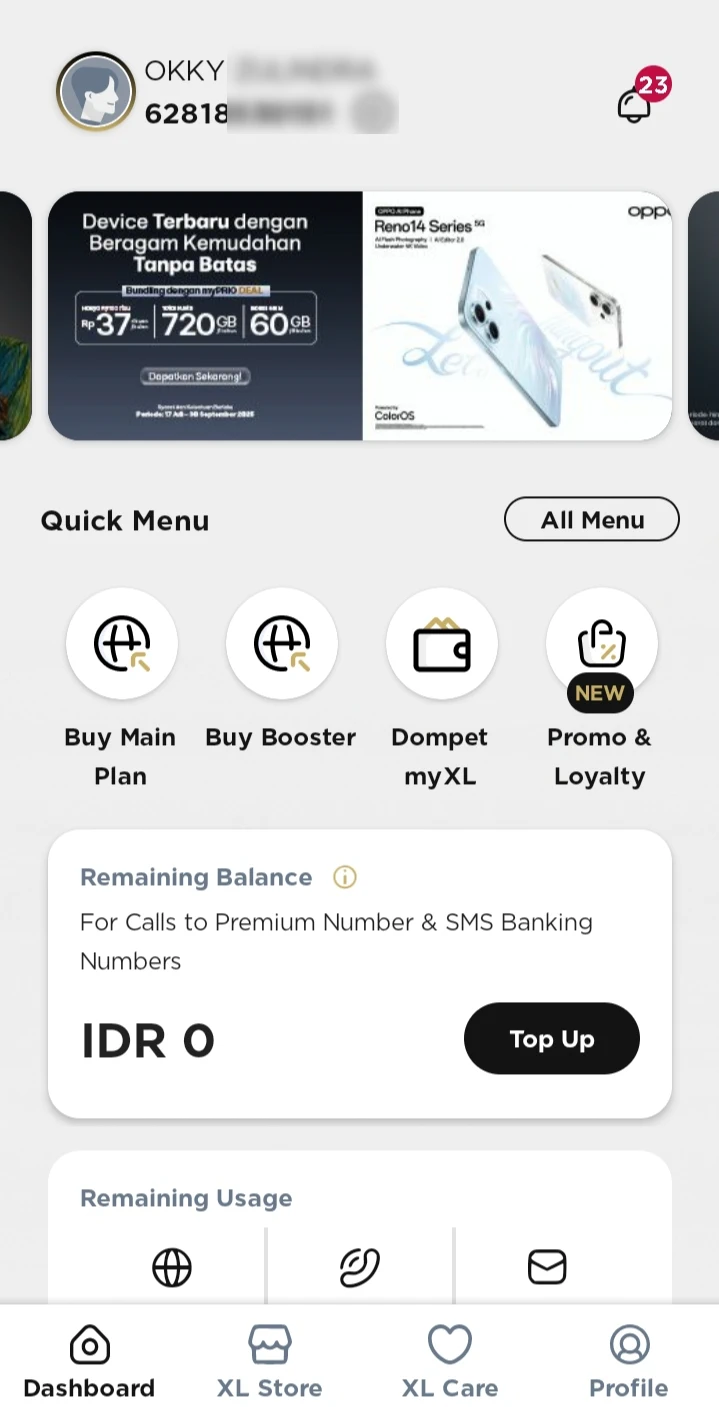
Task: View remaining call usage
Action: (x=360, y=1267)
